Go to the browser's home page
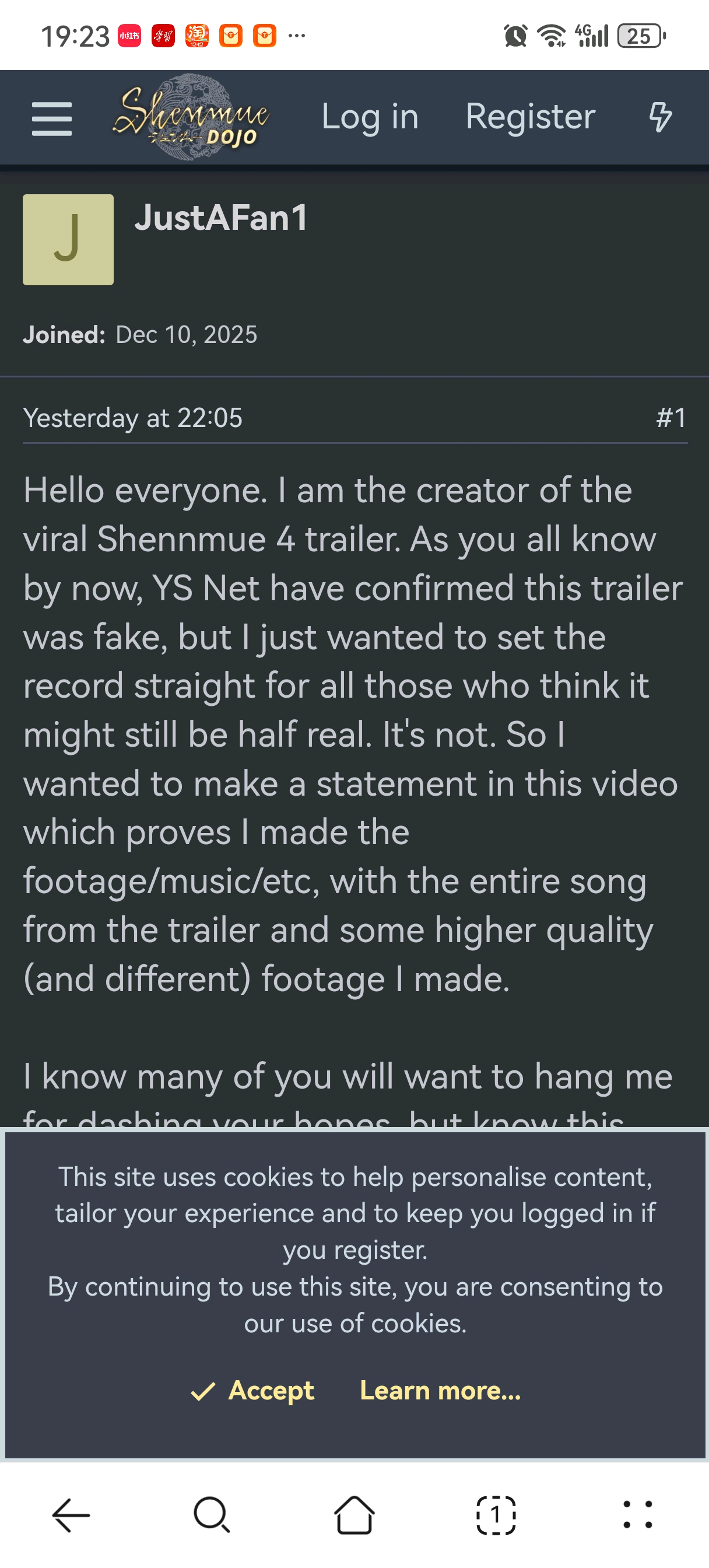 [354, 1515]
